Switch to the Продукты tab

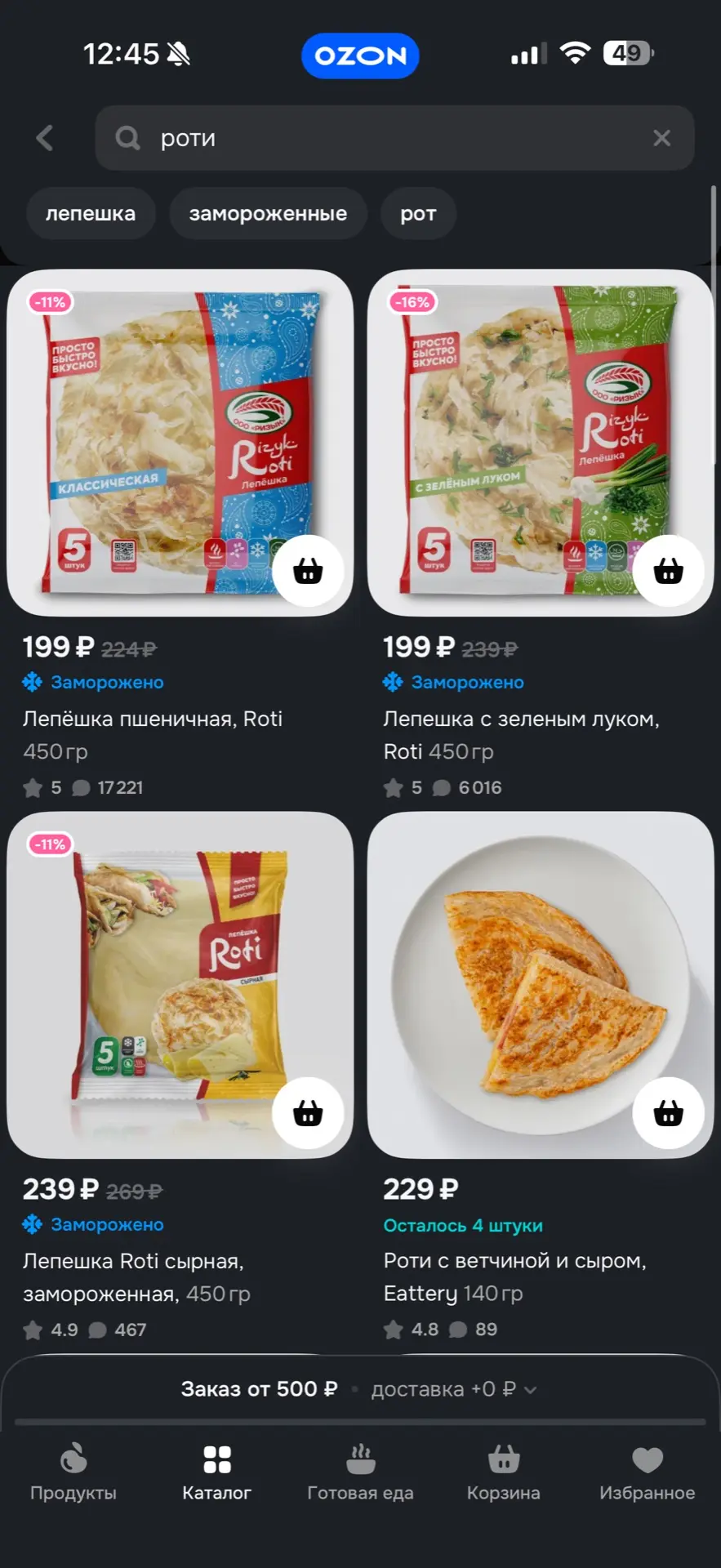(73, 1473)
